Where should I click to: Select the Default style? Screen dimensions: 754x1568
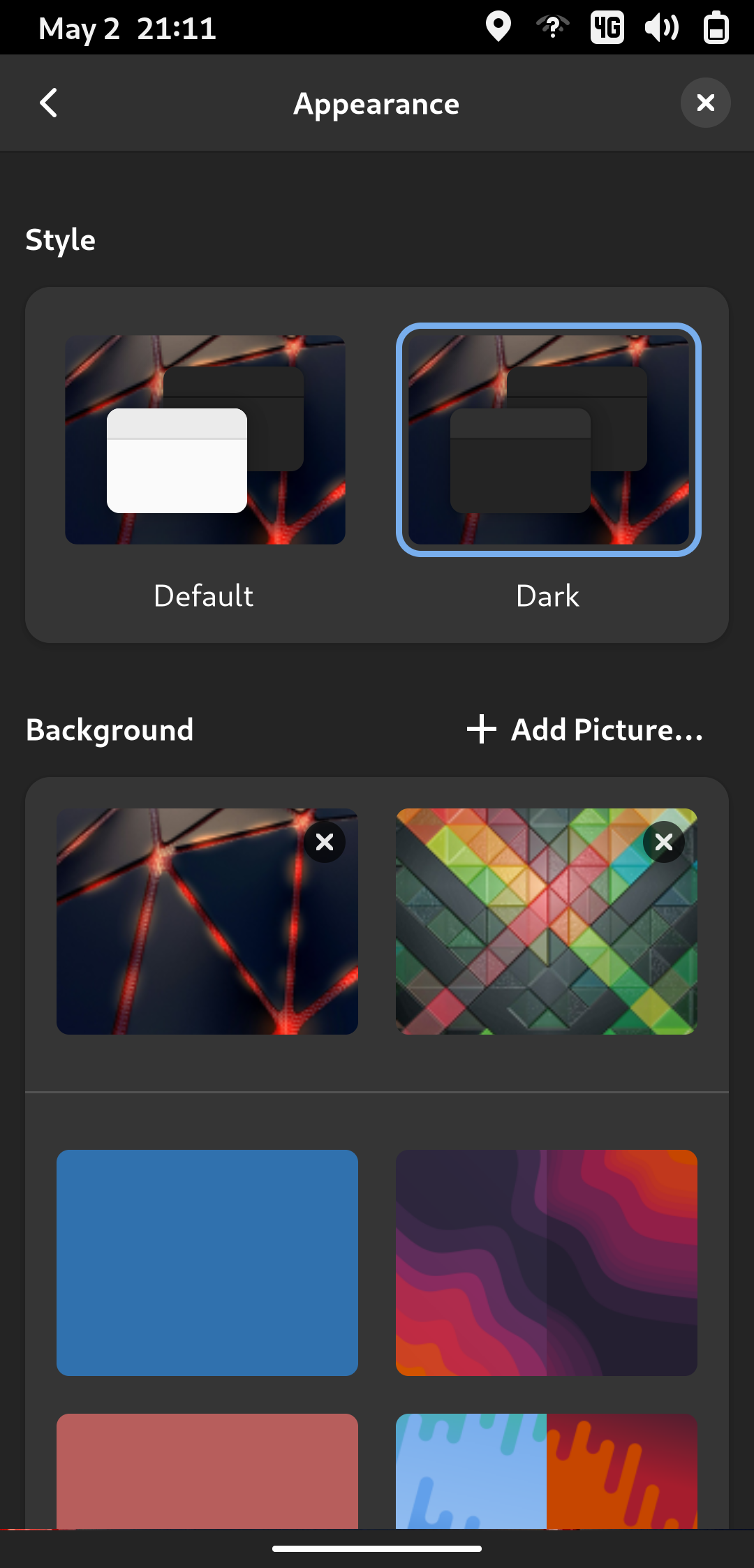click(205, 440)
